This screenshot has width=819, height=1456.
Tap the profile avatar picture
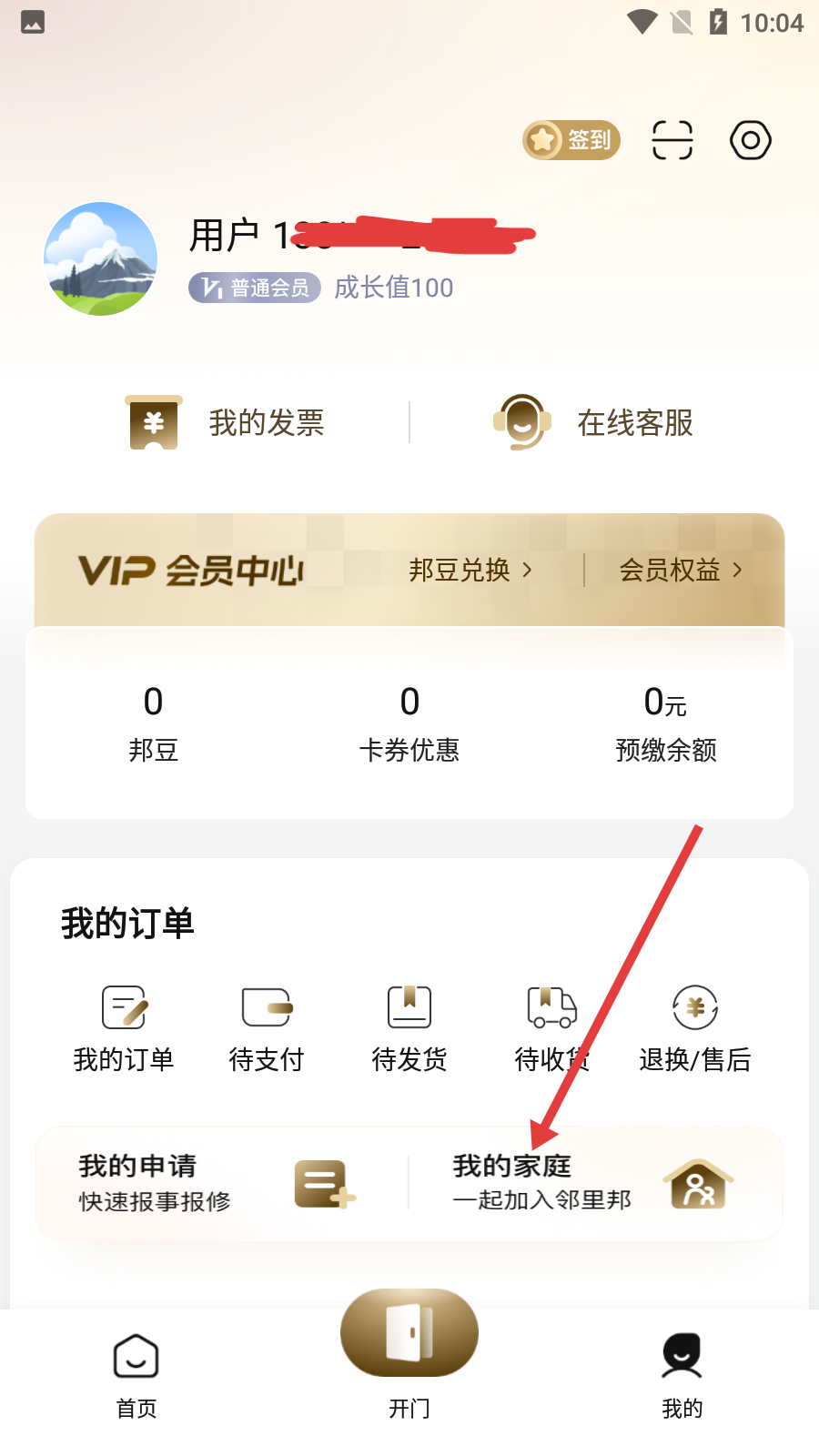101,259
